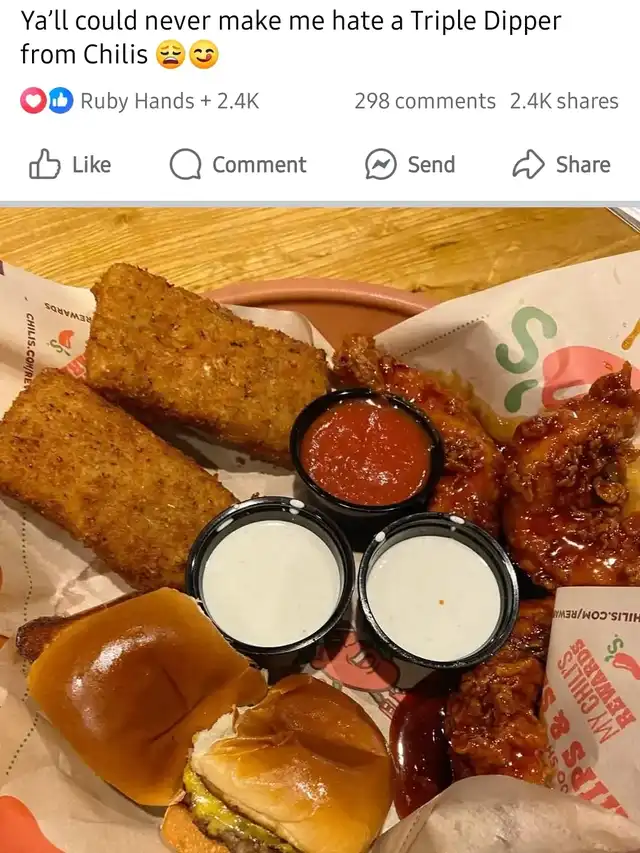The image size is (640, 853).
Task: Open the 298 comments
Action: [424, 101]
